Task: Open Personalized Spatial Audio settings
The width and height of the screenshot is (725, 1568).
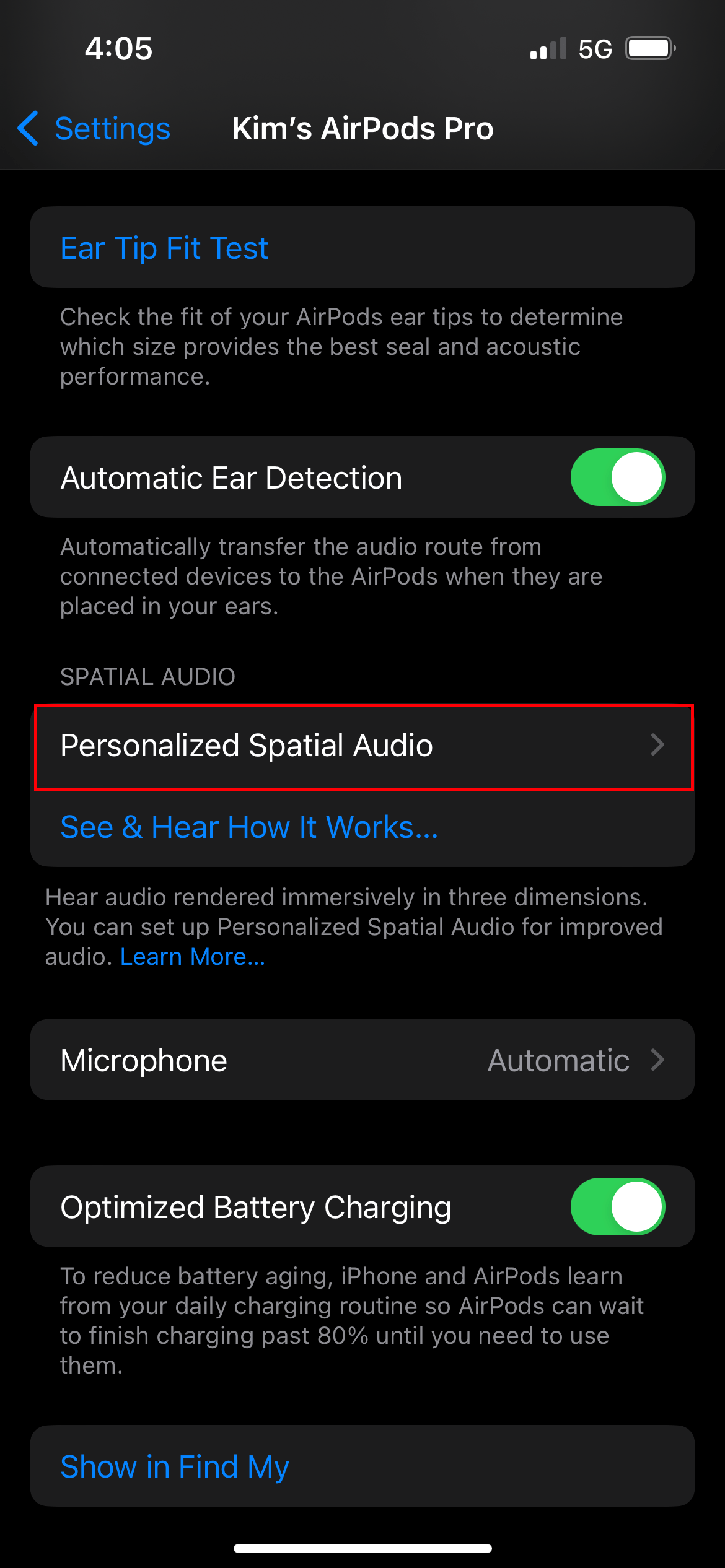Action: tap(362, 746)
